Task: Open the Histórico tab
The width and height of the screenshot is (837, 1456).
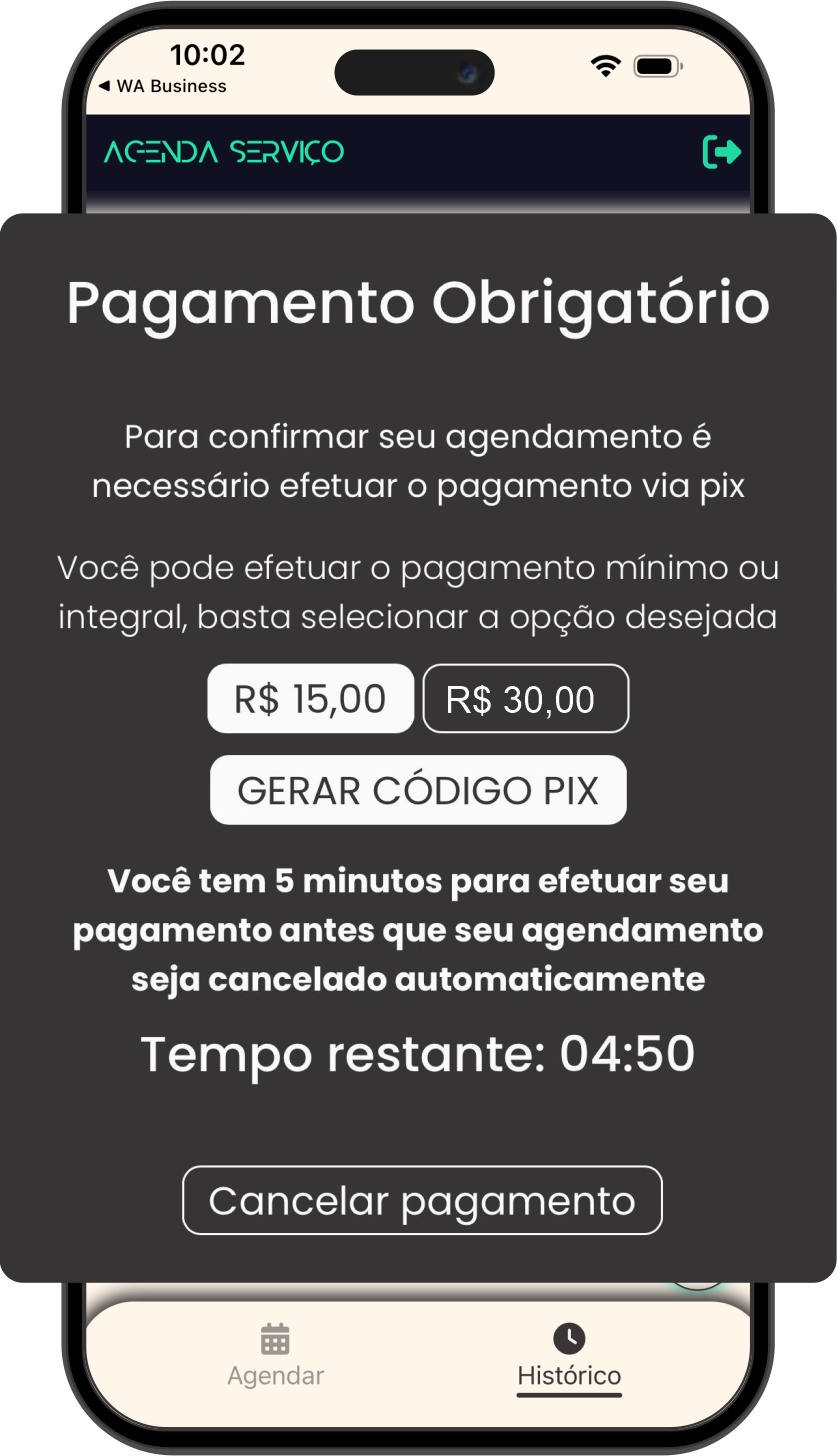Action: (569, 1356)
